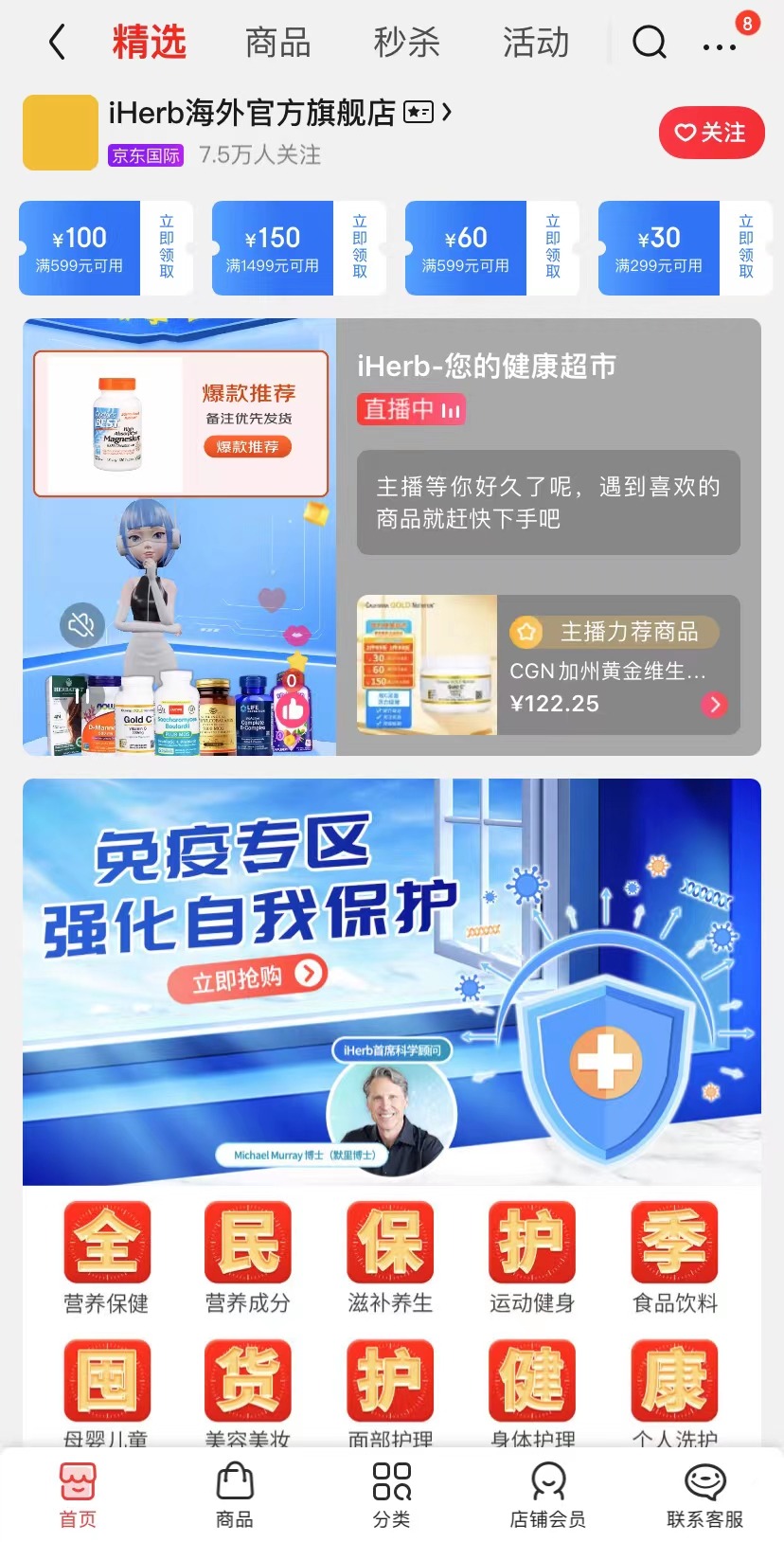Screen dimensions: 784x1542
Task: Click the search magnifier icon
Action: coord(648,42)
